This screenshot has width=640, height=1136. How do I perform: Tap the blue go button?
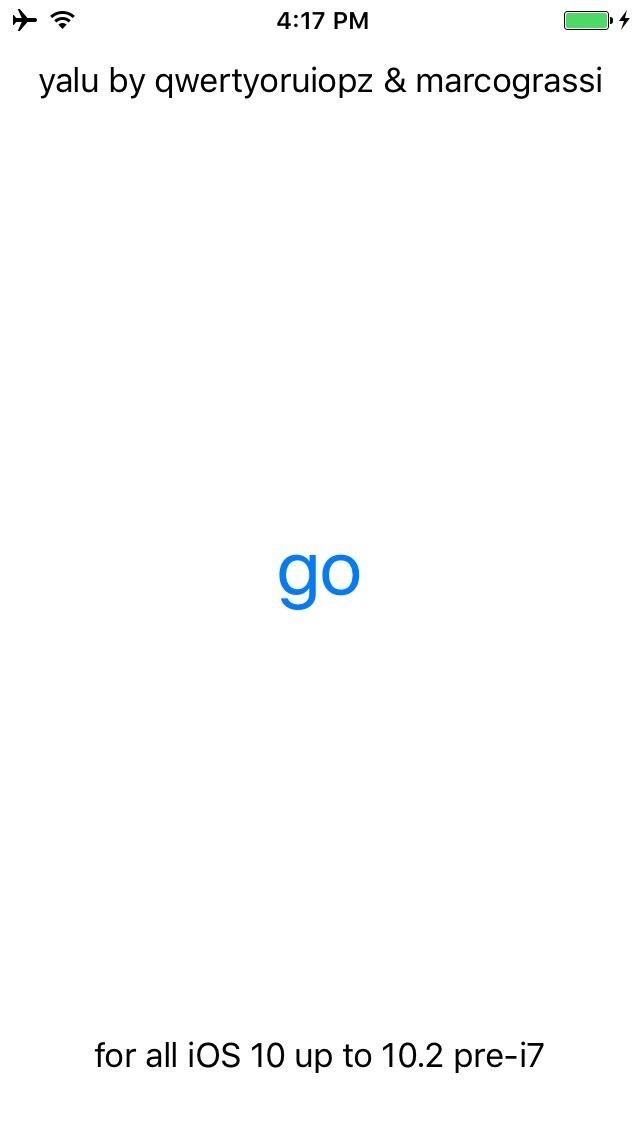(x=319, y=574)
